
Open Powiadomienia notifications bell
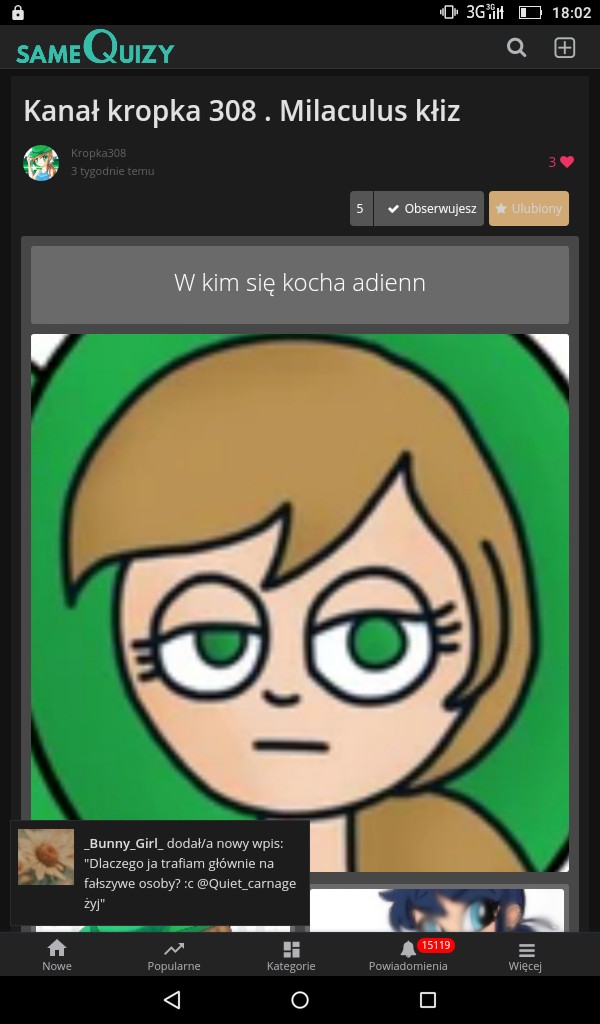[408, 955]
